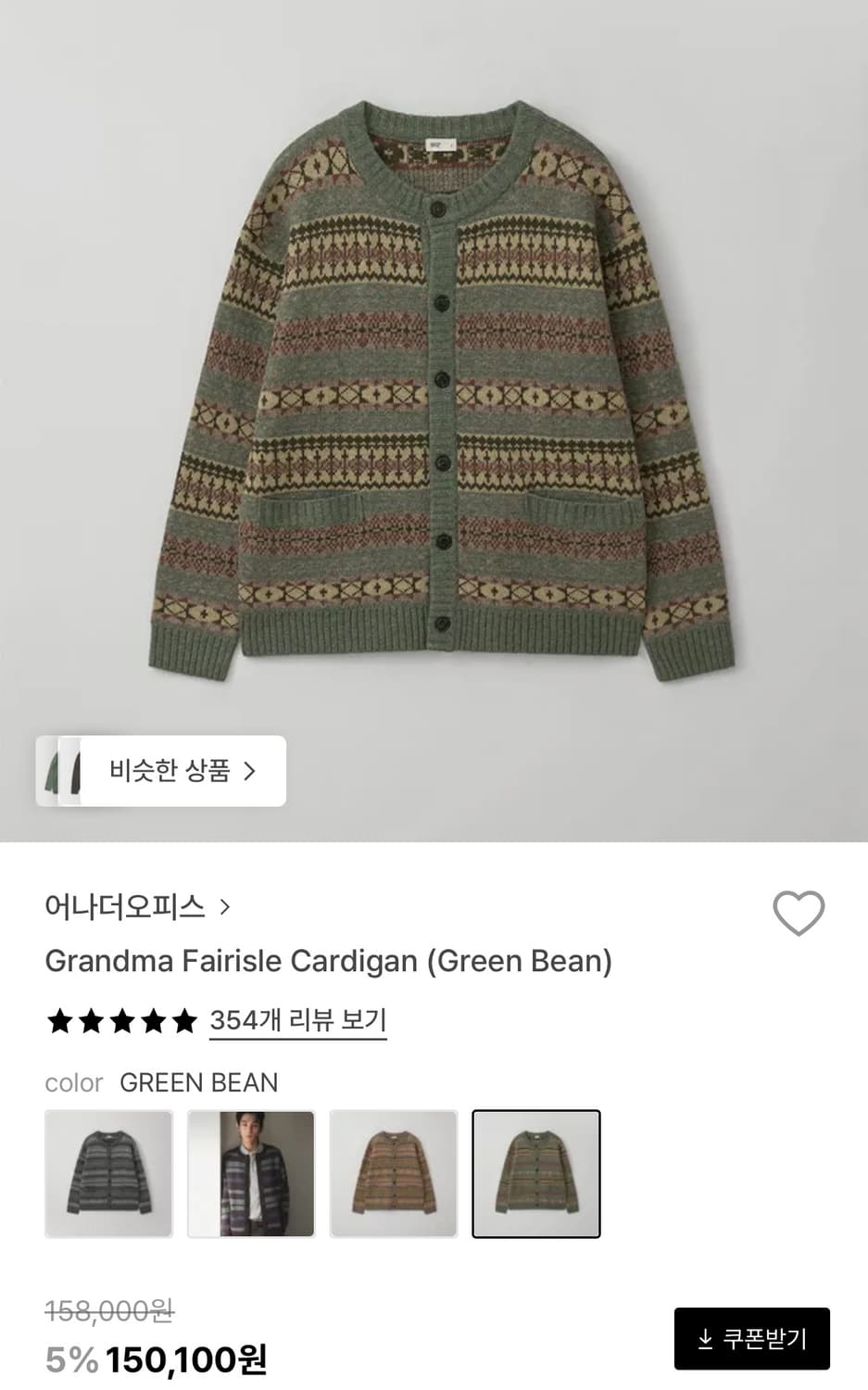Click the last star of the product rating
This screenshot has width=868, height=1390.
tap(182, 1020)
